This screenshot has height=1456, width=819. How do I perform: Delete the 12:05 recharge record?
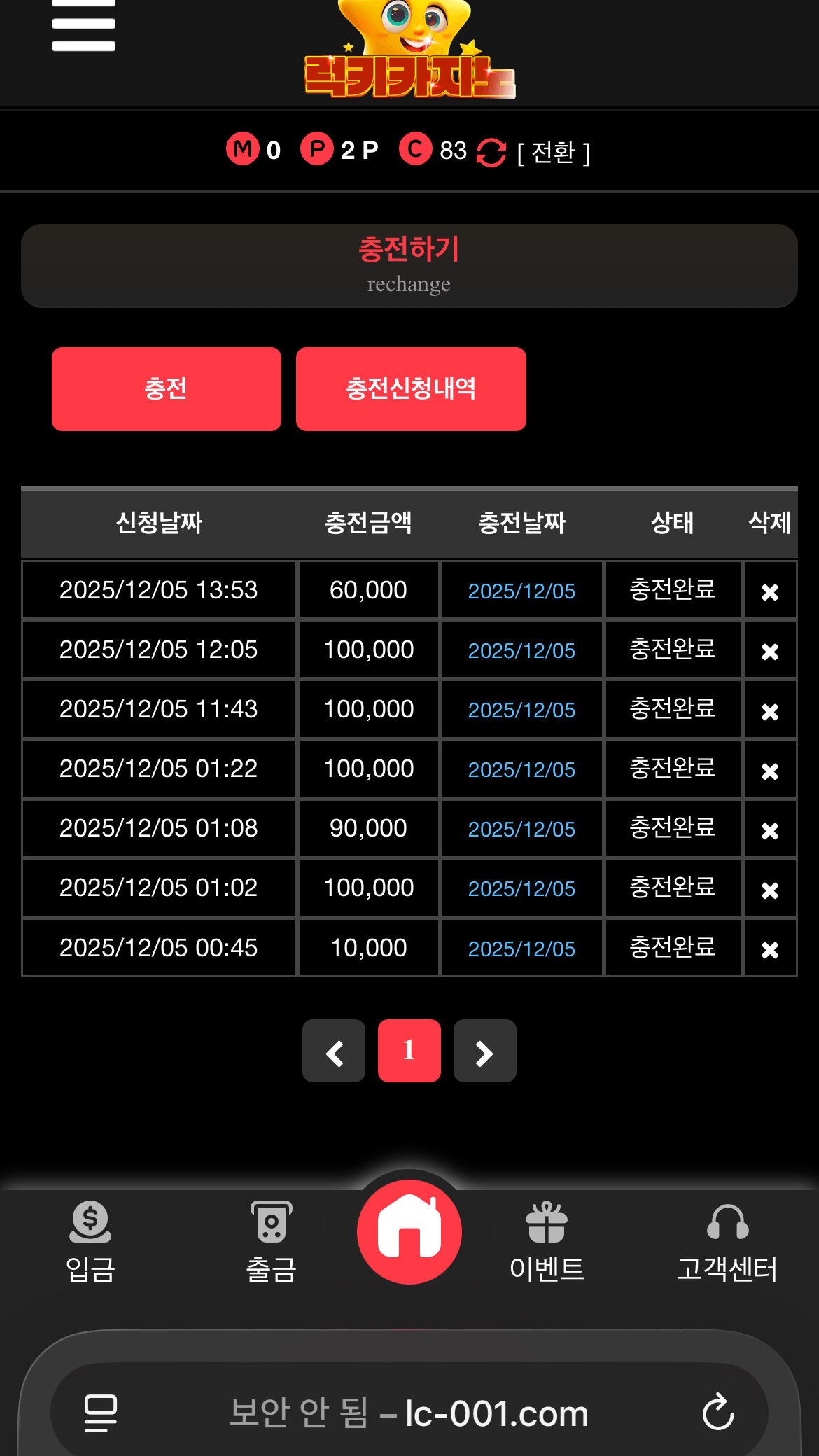click(x=770, y=652)
